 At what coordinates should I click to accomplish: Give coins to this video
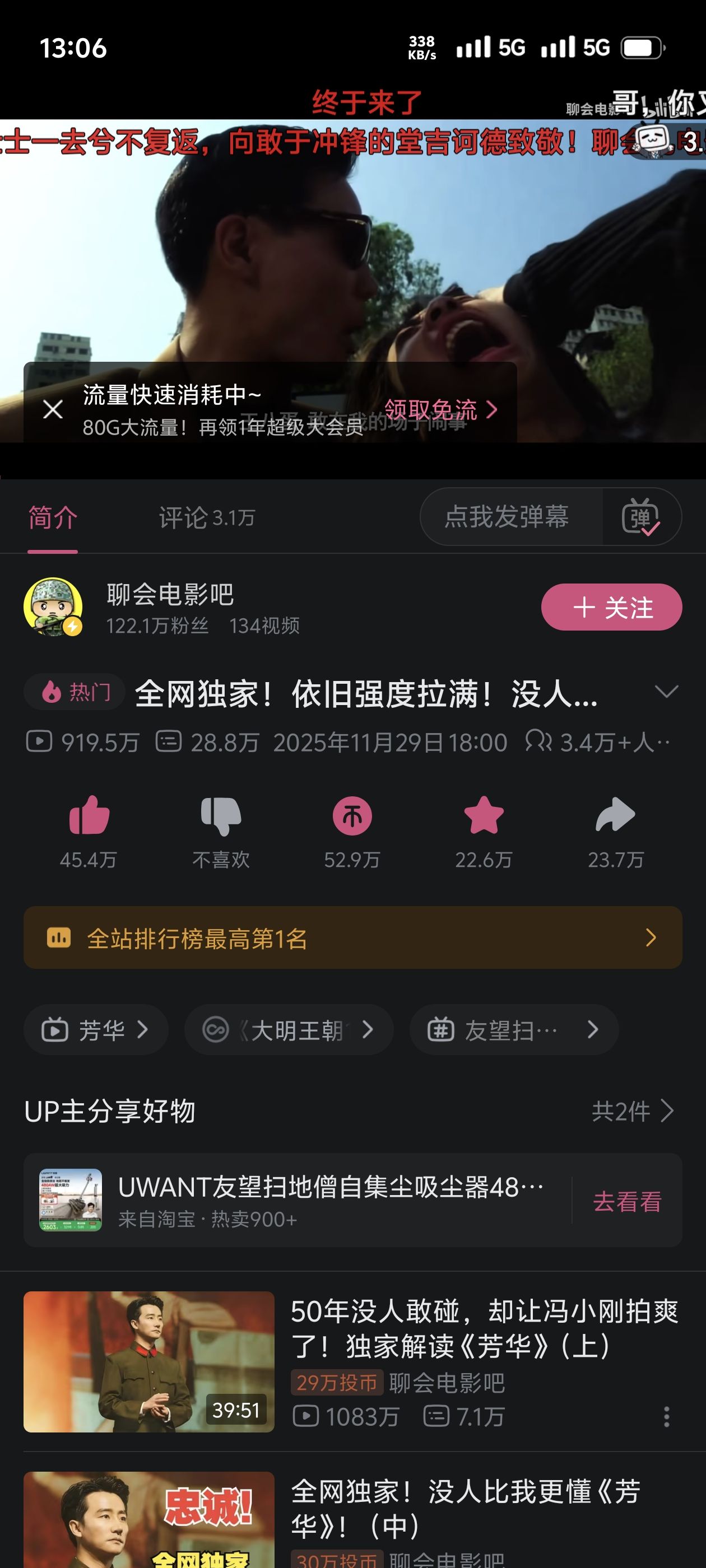(x=352, y=830)
